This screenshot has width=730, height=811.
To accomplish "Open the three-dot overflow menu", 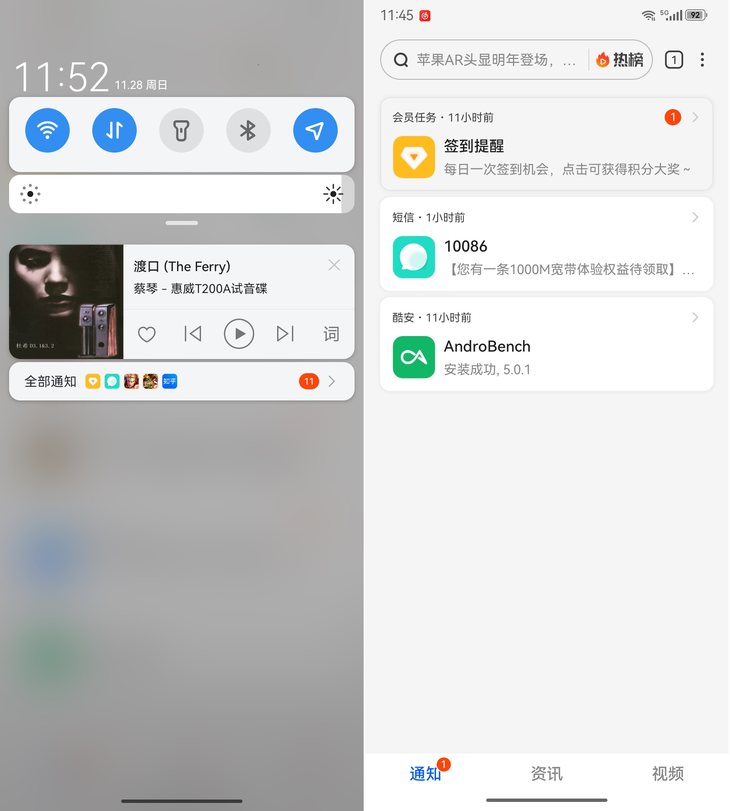I will (x=702, y=60).
